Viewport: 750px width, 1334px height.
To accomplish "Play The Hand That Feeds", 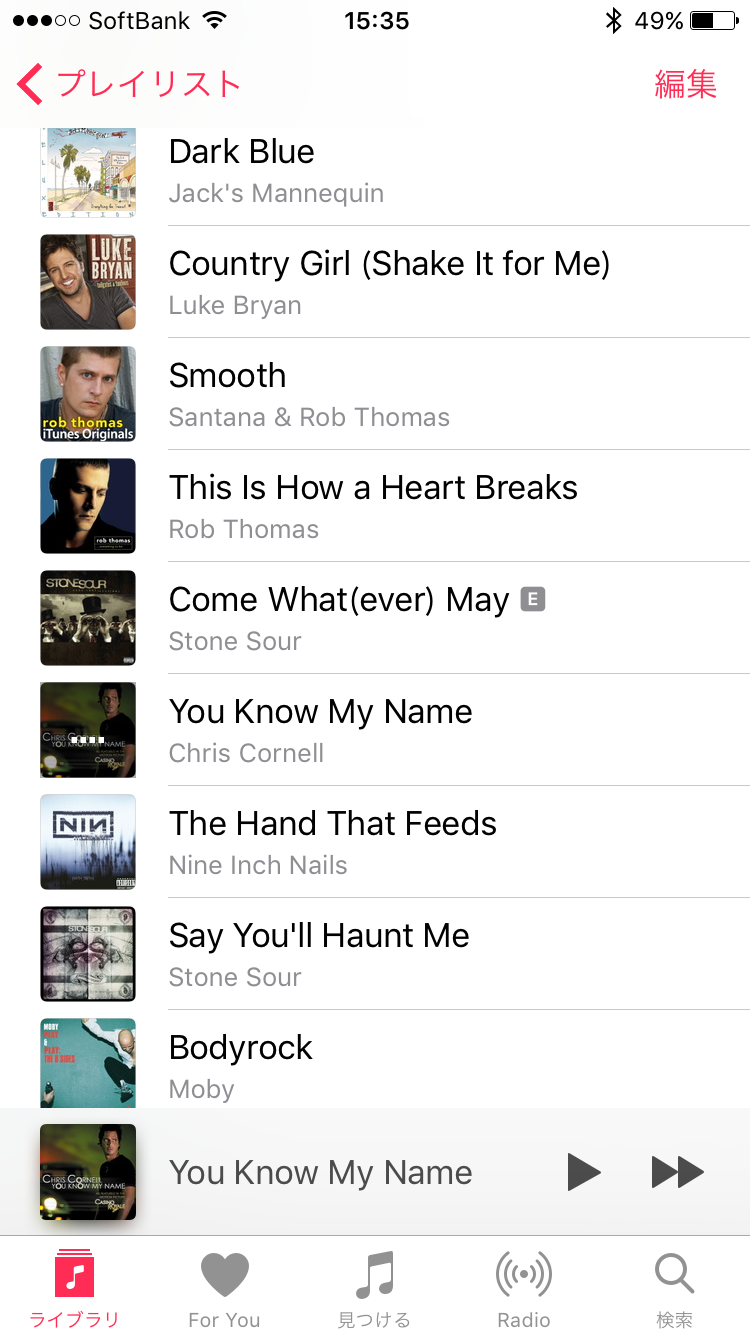I will click(x=400, y=842).
